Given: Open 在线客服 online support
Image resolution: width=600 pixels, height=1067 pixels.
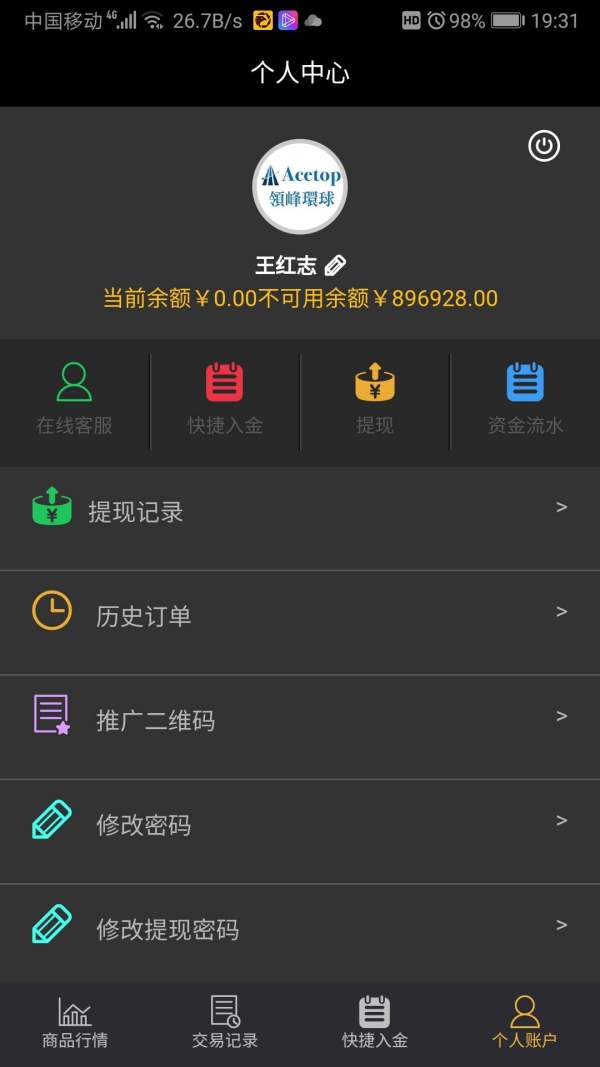Looking at the screenshot, I should tap(74, 399).
